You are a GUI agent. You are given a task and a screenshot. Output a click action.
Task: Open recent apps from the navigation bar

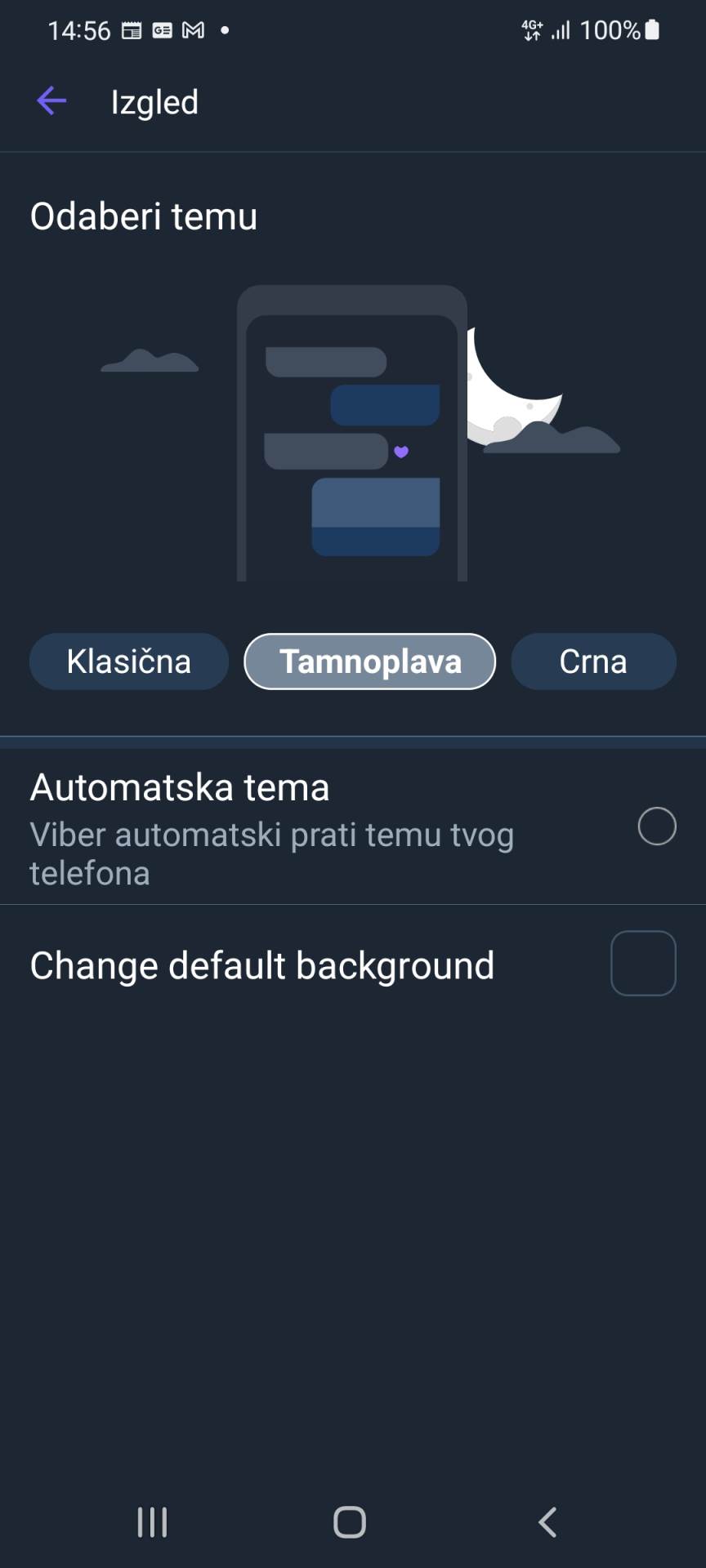coord(152,1521)
